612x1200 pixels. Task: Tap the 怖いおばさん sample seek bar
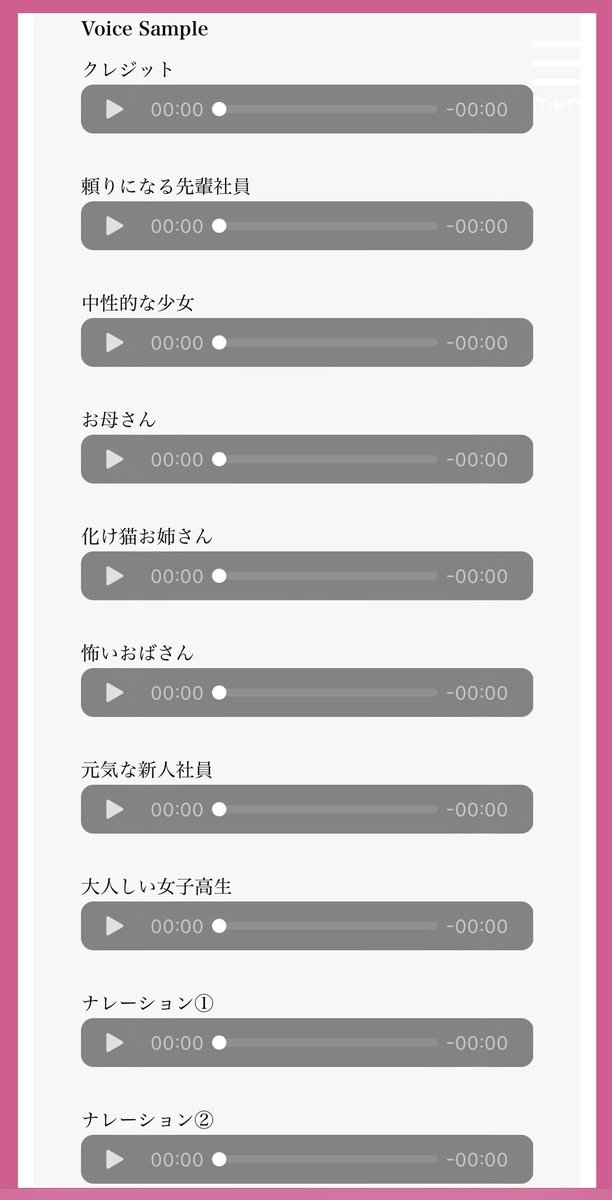[x=326, y=693]
